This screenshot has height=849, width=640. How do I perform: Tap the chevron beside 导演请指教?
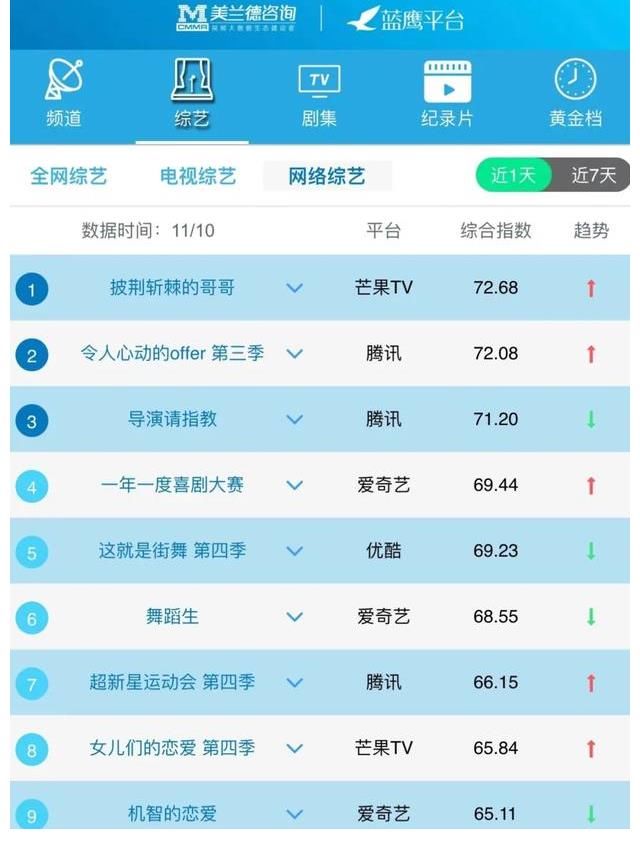294,420
